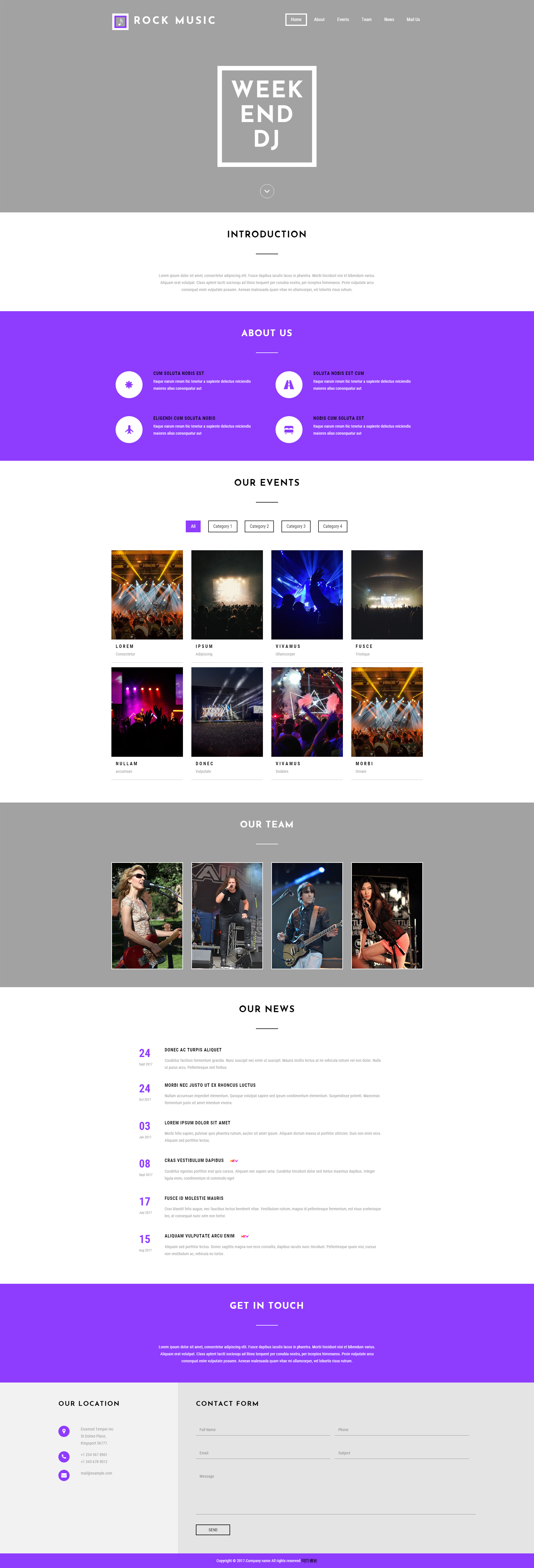Filter events by Category 4
The width and height of the screenshot is (534, 1568).
pos(333,526)
